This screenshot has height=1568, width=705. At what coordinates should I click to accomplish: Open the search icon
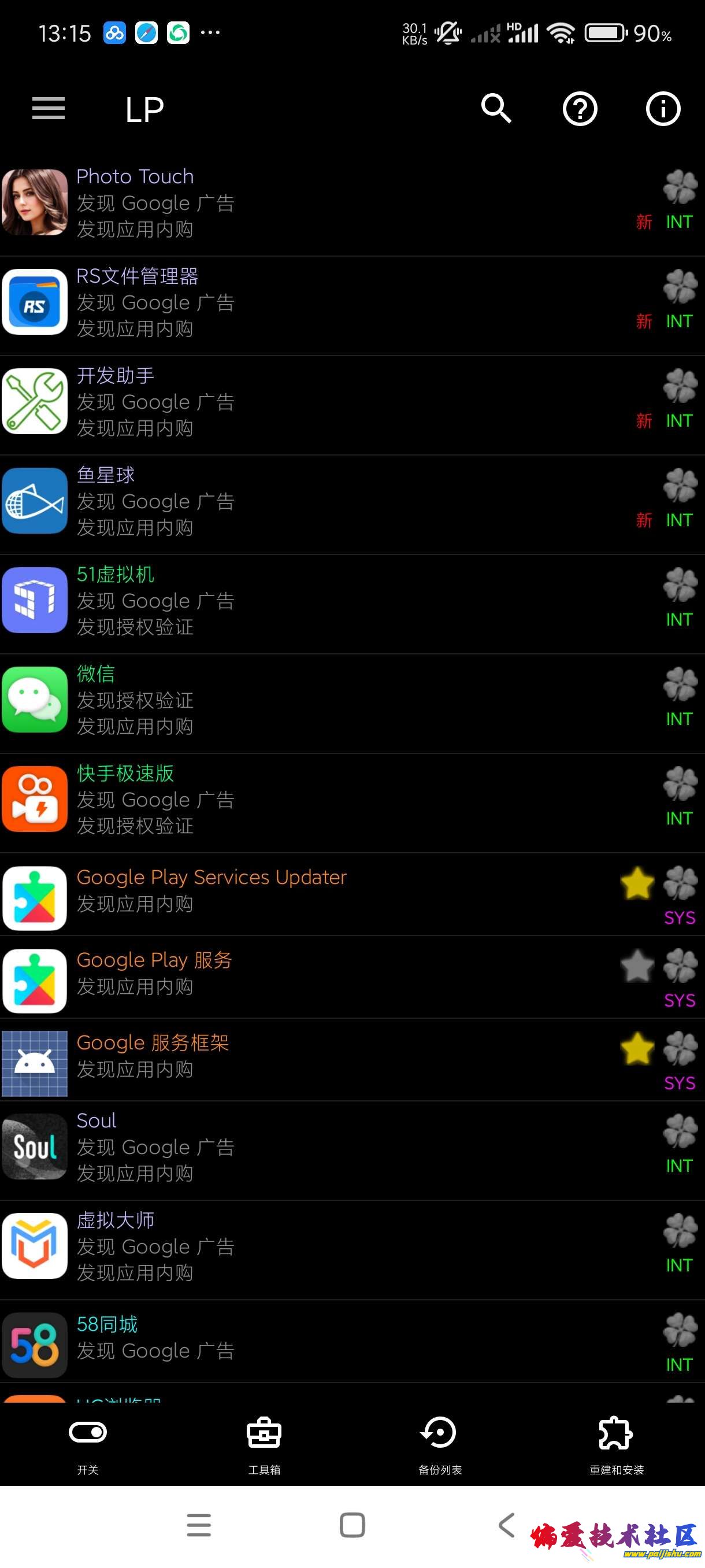pos(496,109)
